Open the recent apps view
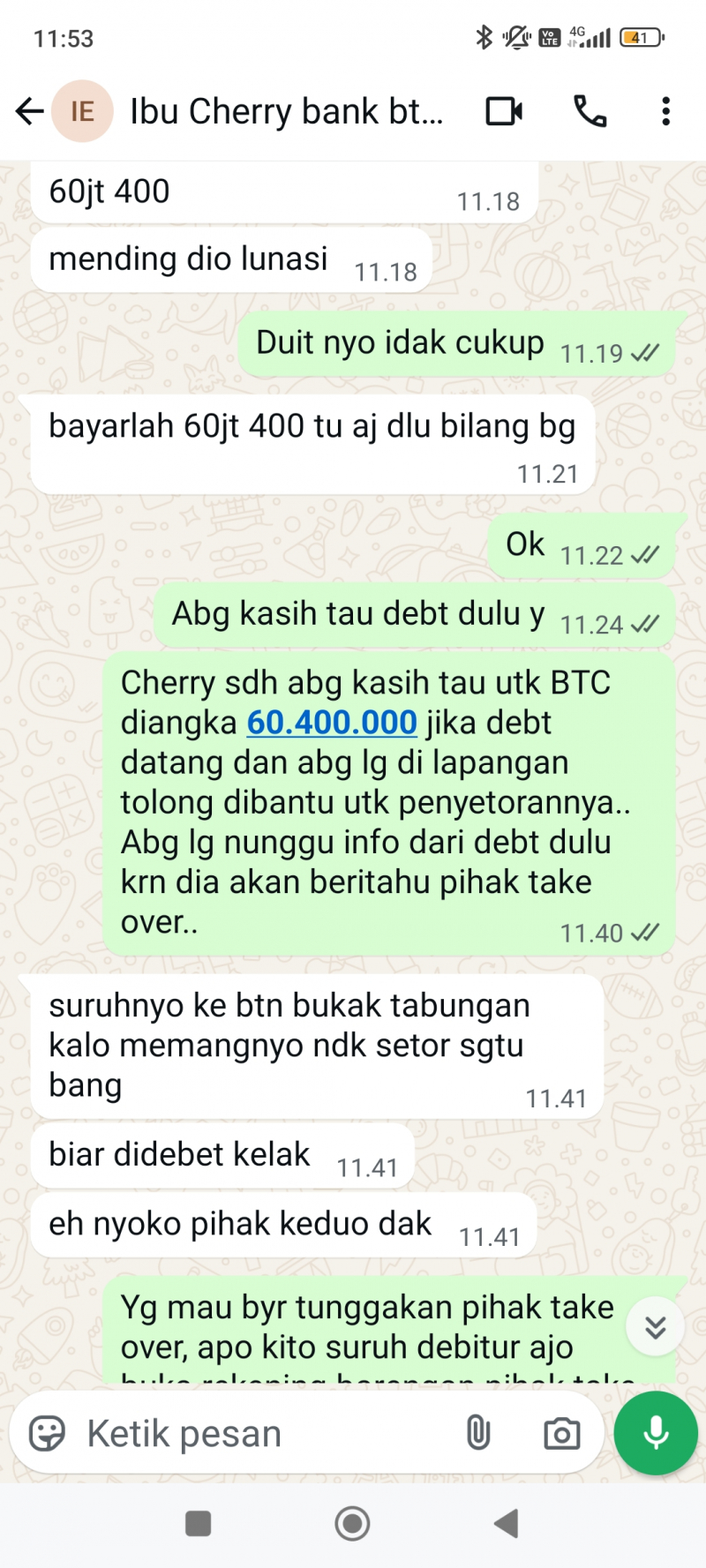This screenshot has width=706, height=1568. [x=198, y=1523]
